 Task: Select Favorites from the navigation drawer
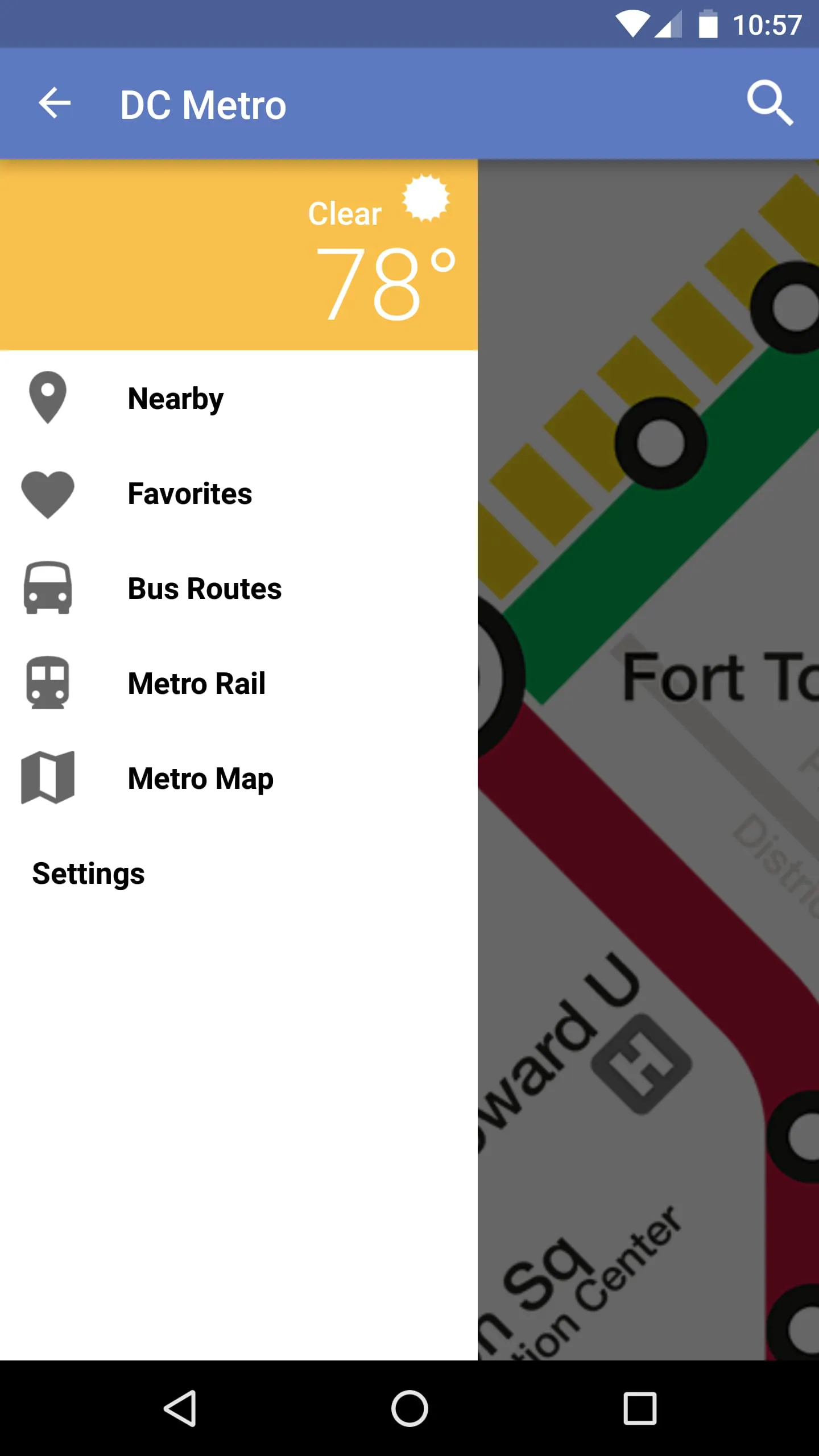[190, 494]
